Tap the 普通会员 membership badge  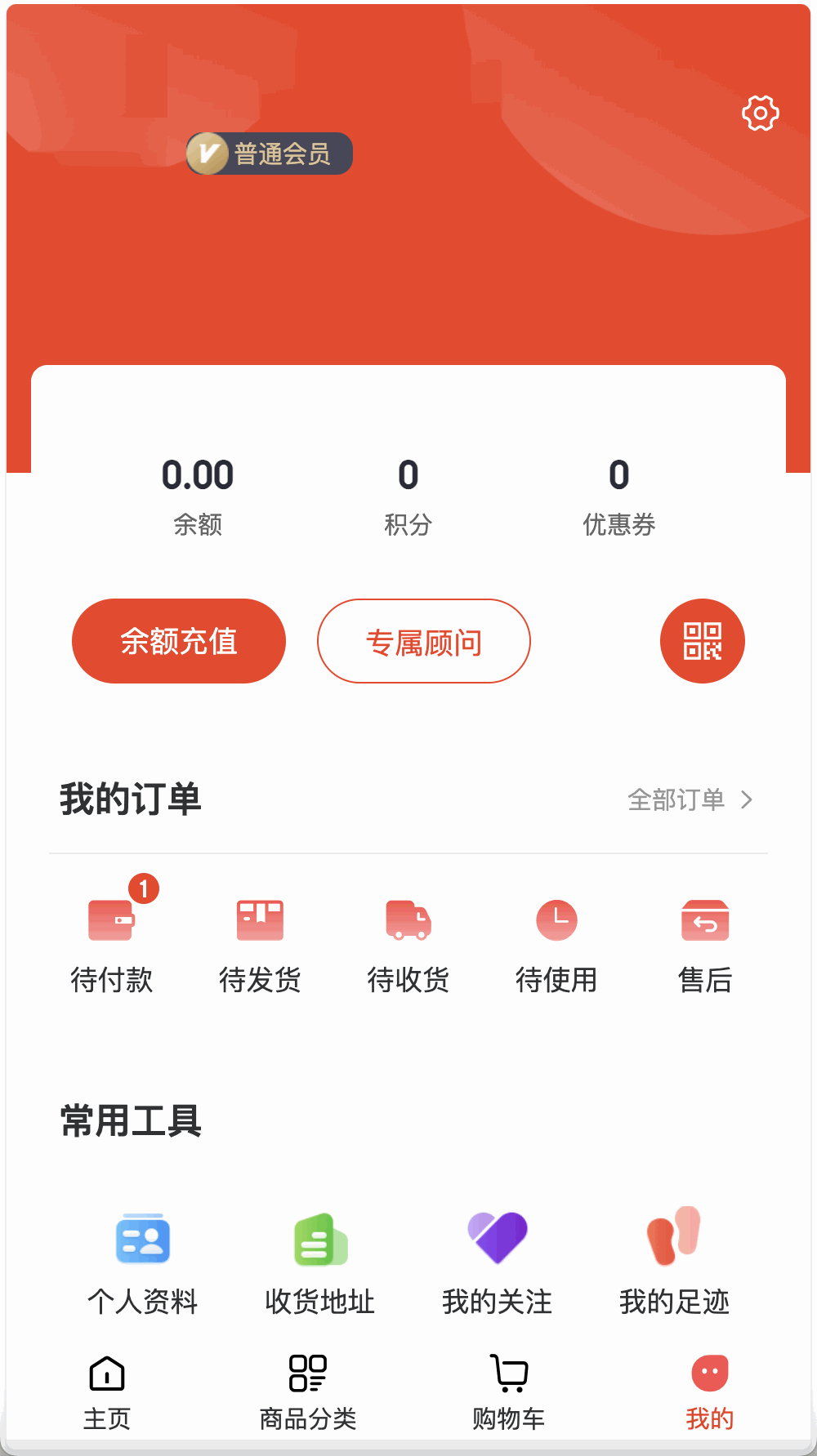270,153
